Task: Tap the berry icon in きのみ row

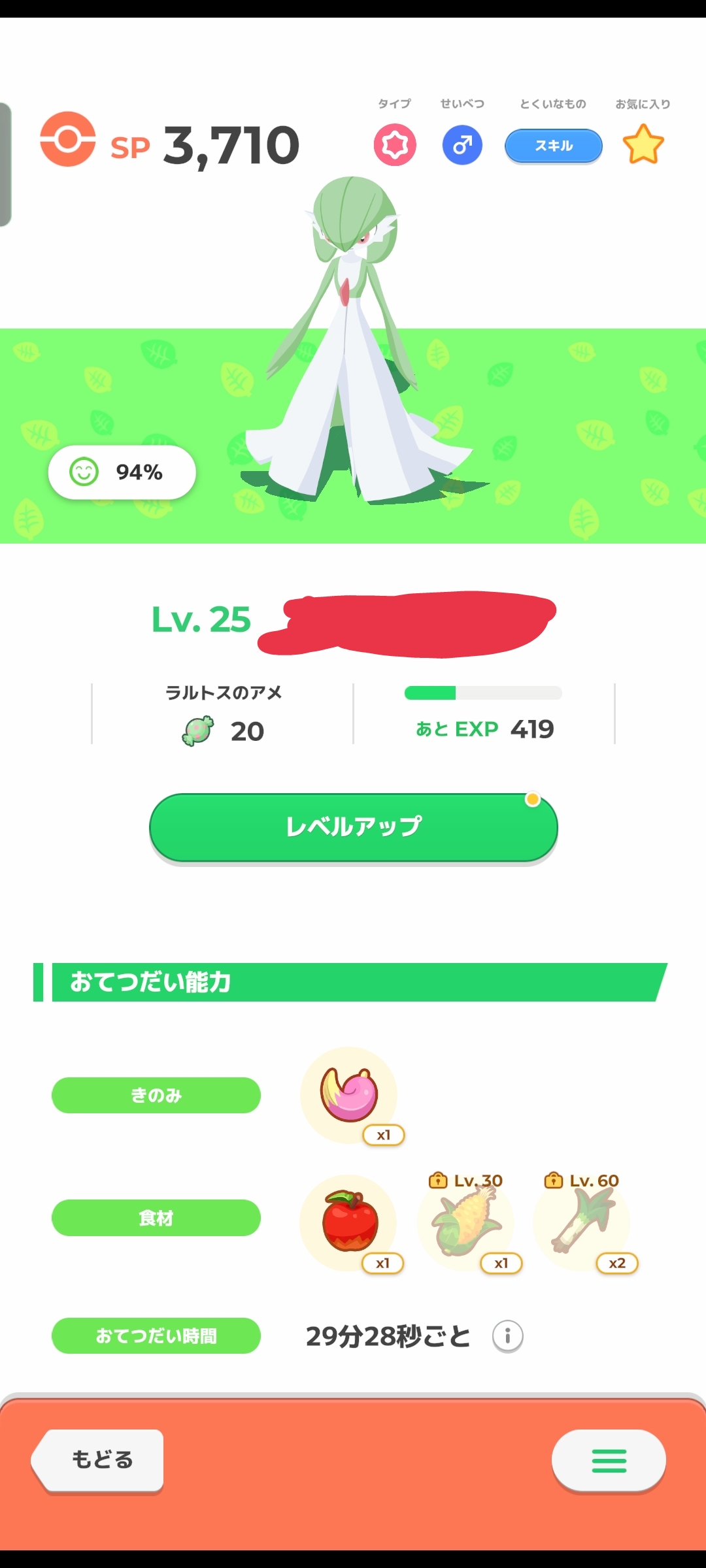Action: click(349, 1095)
